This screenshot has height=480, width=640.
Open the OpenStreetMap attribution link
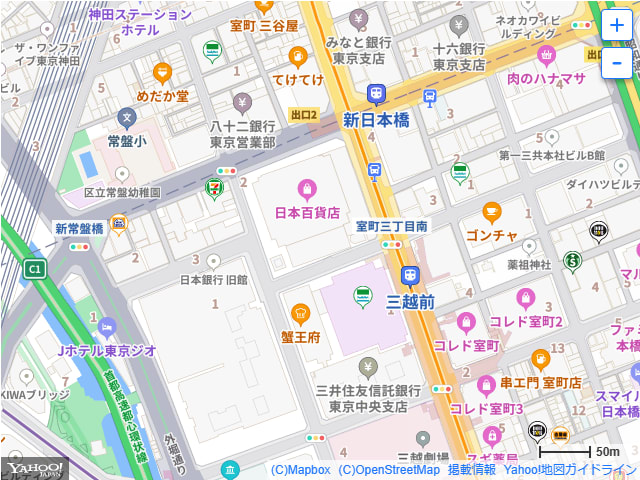coord(389,469)
